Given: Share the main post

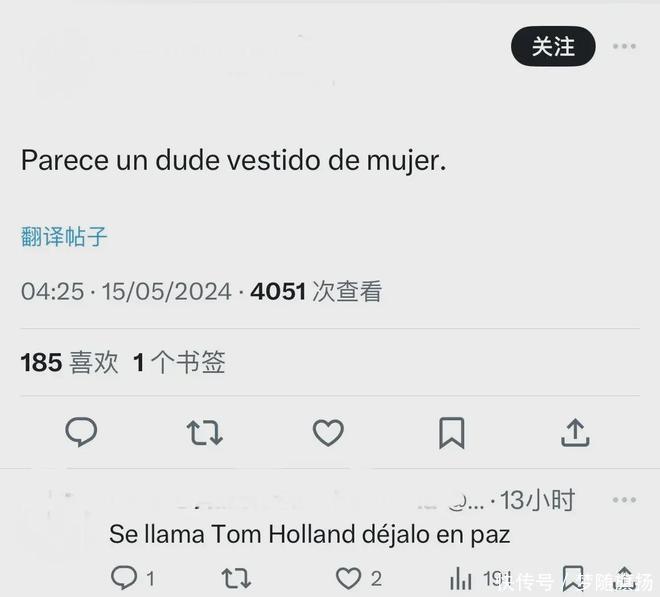Looking at the screenshot, I should tap(574, 432).
